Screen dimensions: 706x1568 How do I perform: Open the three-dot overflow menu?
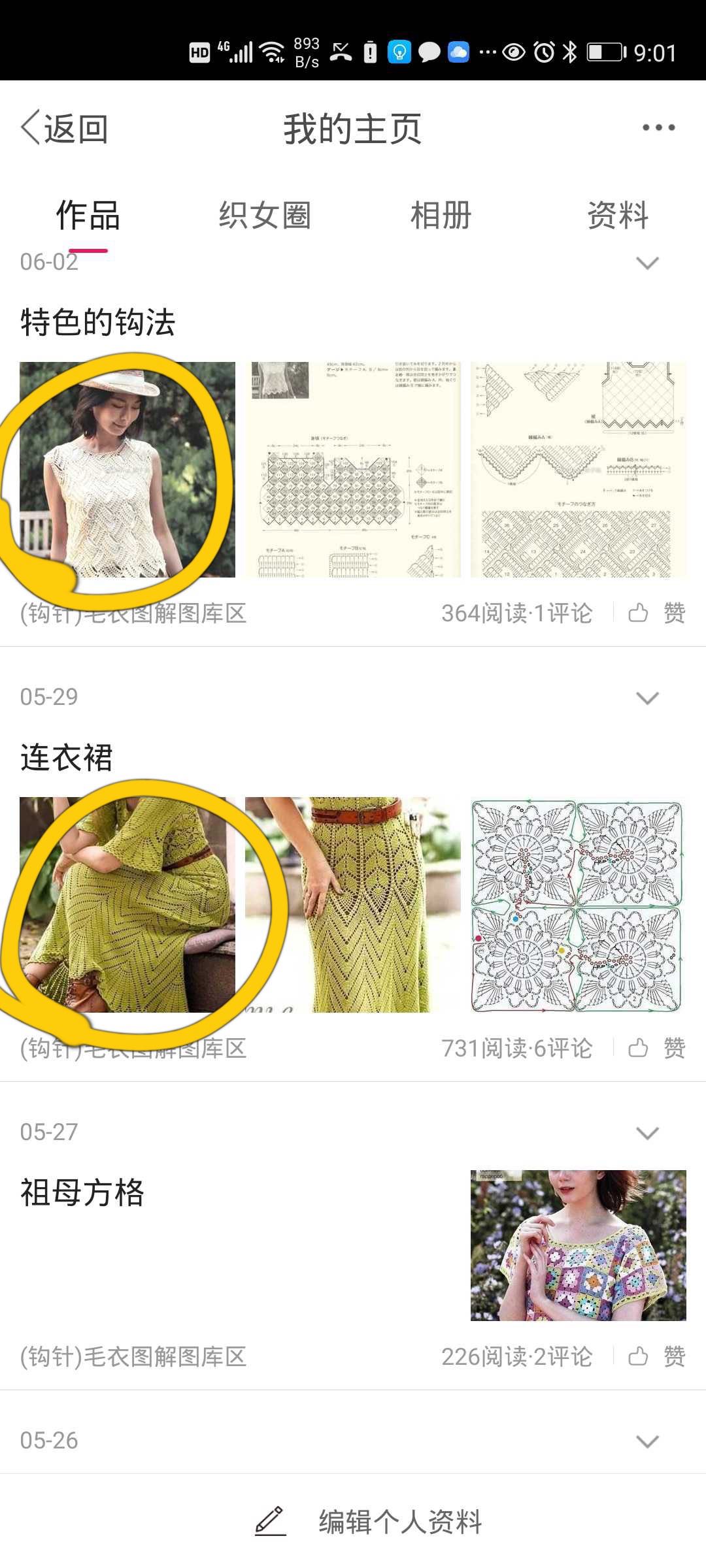point(658,128)
